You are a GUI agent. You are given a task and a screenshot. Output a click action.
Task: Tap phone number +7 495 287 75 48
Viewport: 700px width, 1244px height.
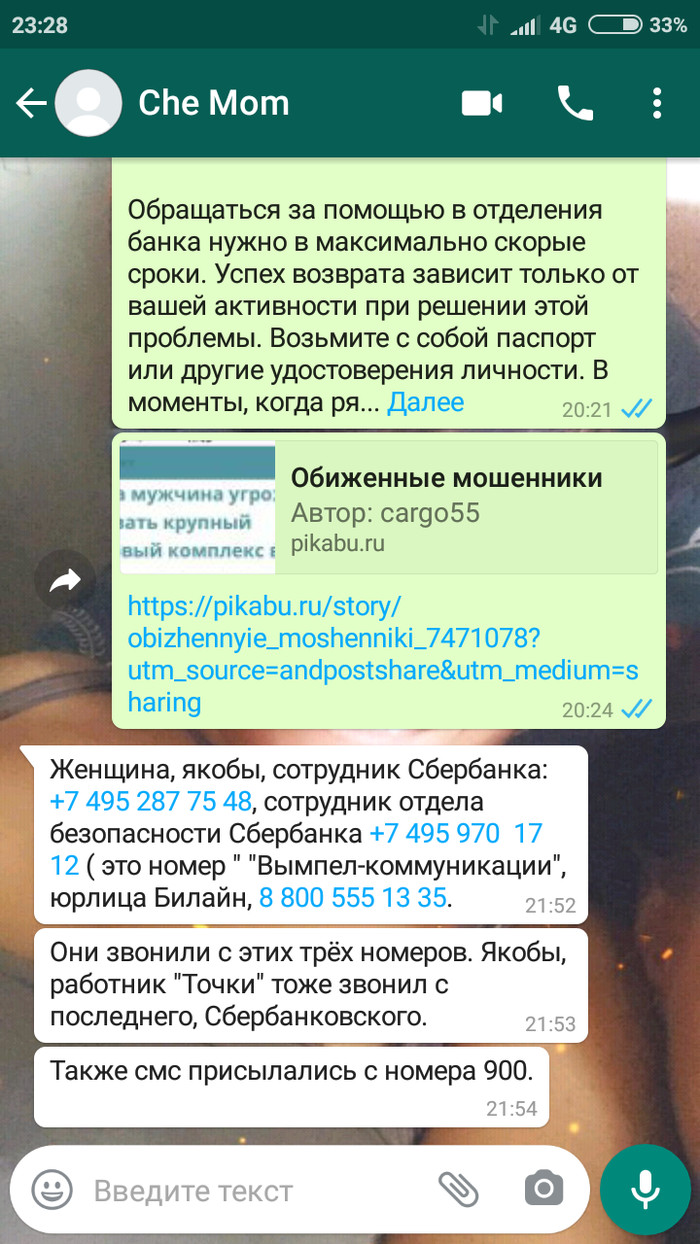150,801
